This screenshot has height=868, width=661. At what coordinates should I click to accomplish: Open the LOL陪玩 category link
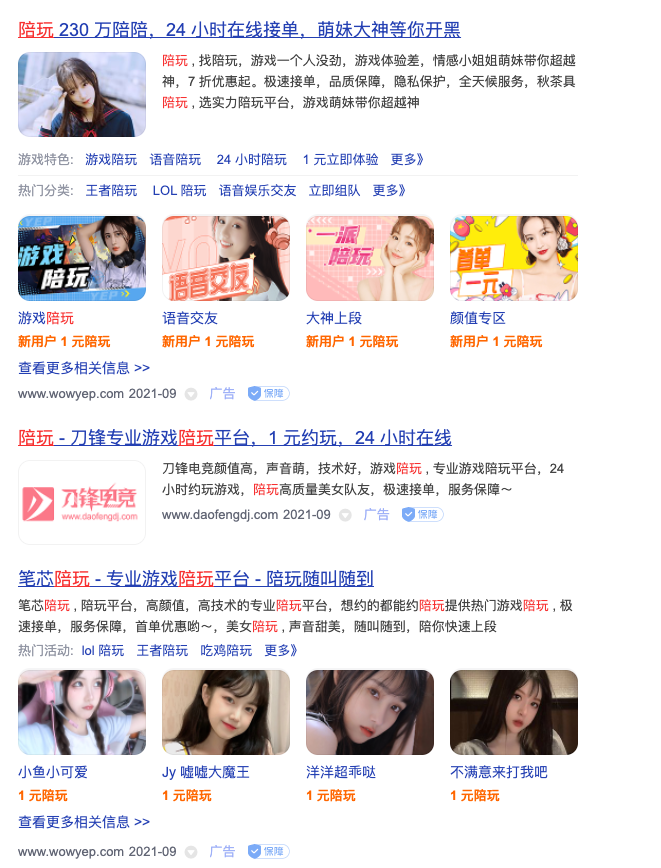pyautogui.click(x=179, y=190)
